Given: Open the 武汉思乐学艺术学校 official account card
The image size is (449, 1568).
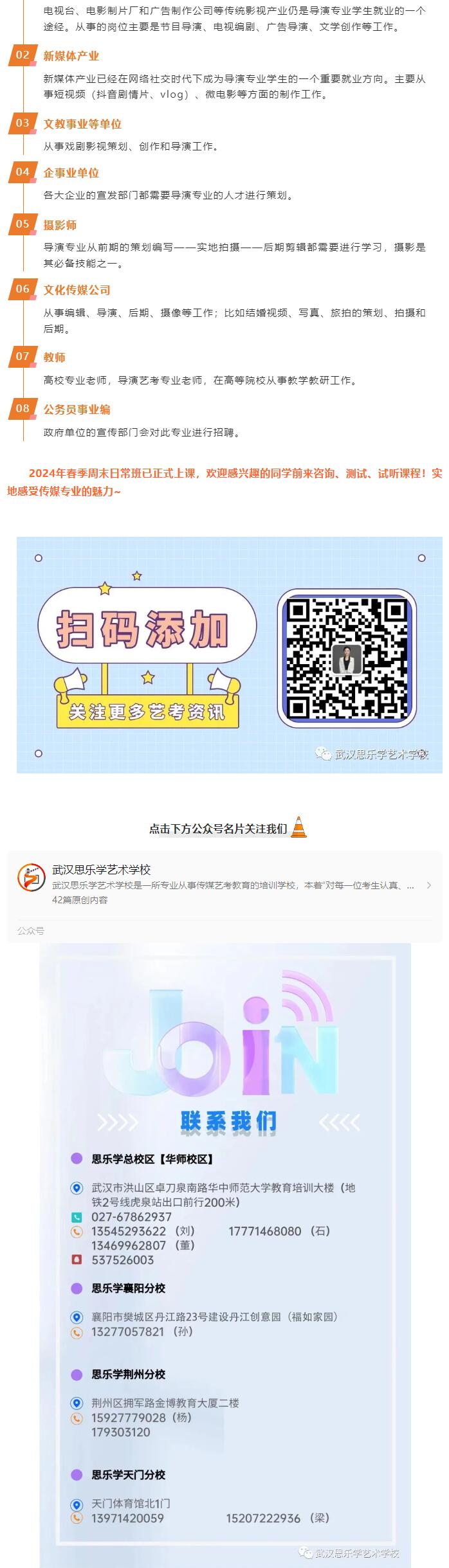Looking at the screenshot, I should click(224, 884).
